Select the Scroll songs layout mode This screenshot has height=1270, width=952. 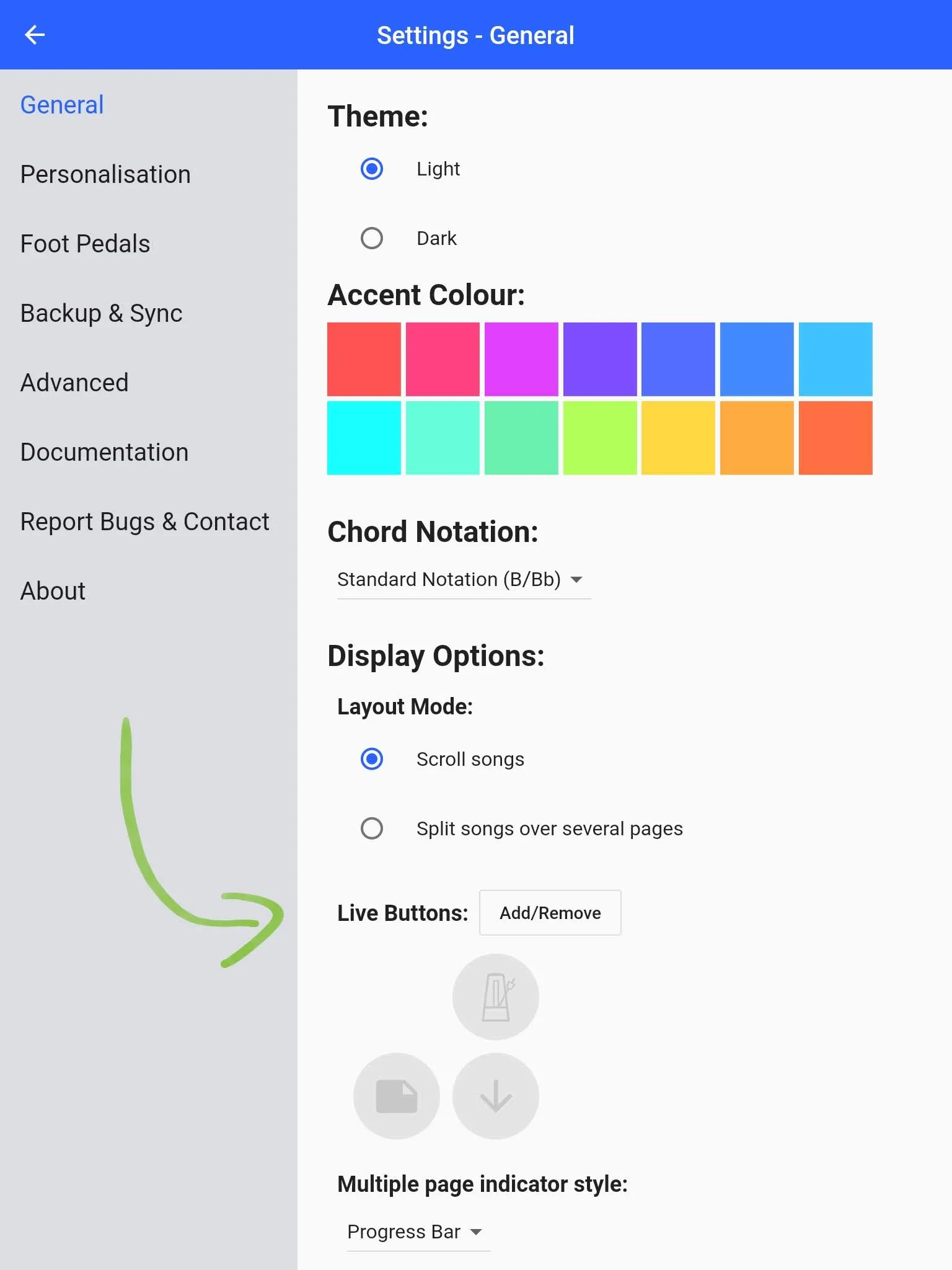pyautogui.click(x=372, y=758)
